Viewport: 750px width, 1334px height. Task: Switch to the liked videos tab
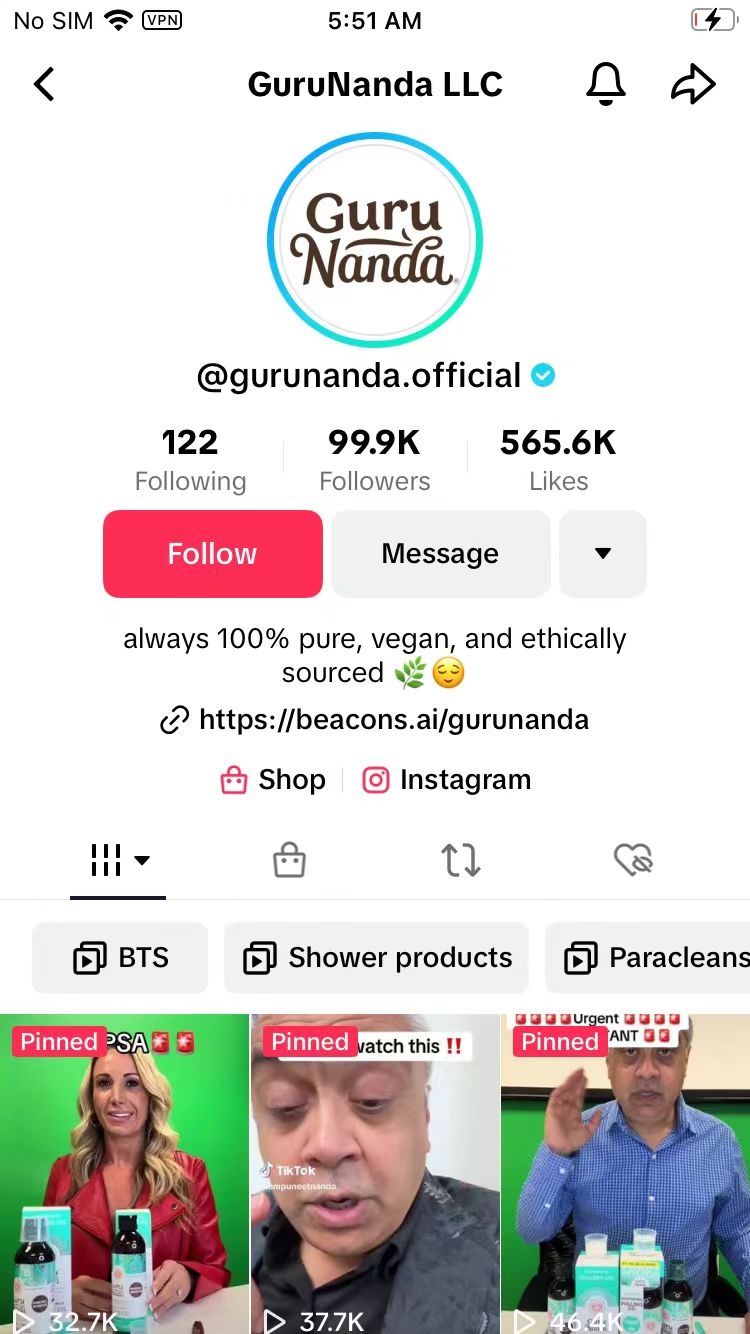pyautogui.click(x=632, y=860)
